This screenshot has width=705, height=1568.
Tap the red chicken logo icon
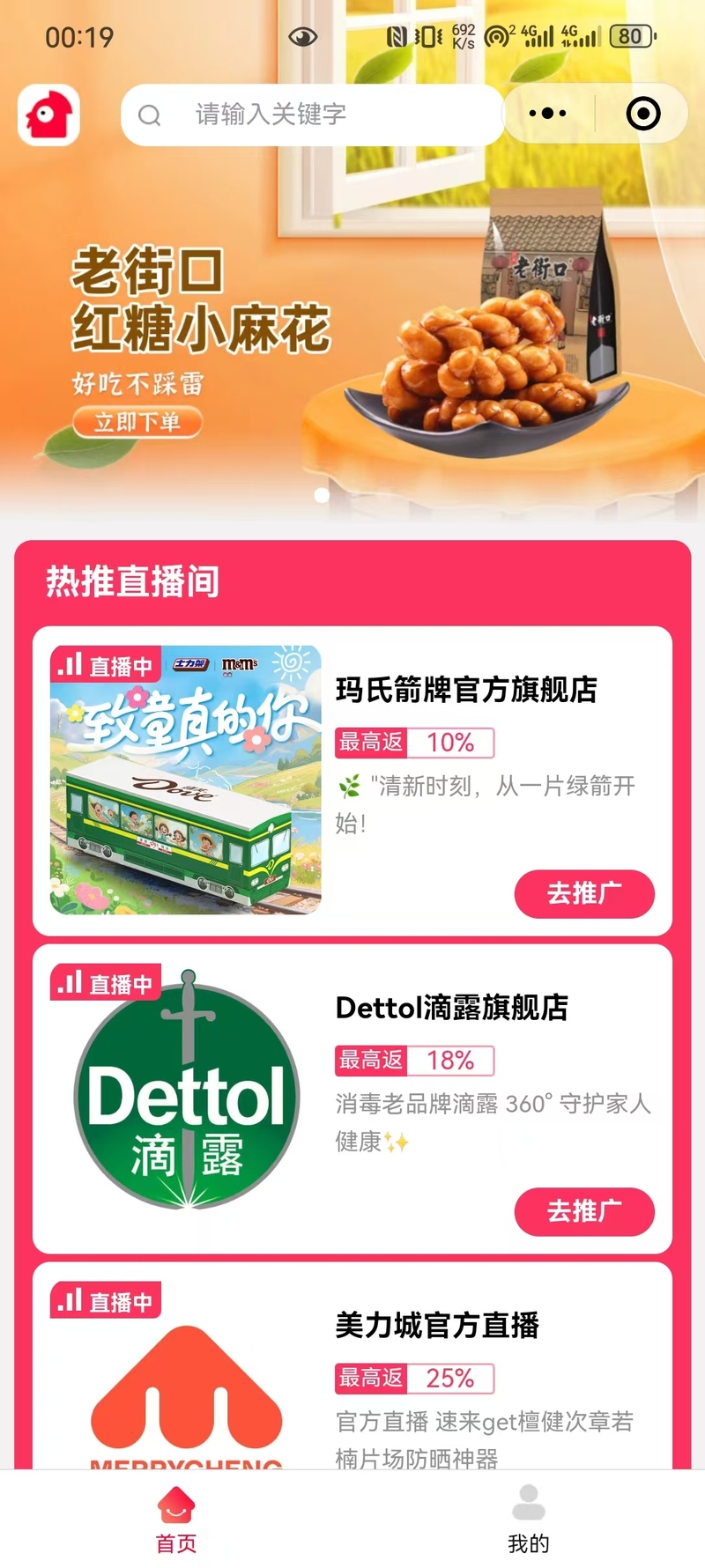(48, 115)
